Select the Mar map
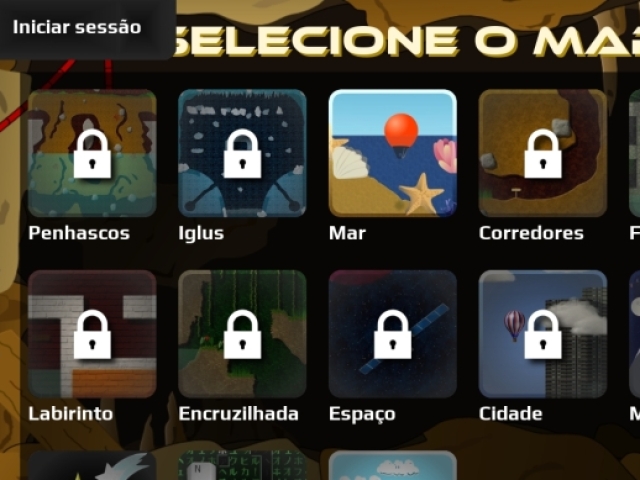The width and height of the screenshot is (640, 480). 392,153
